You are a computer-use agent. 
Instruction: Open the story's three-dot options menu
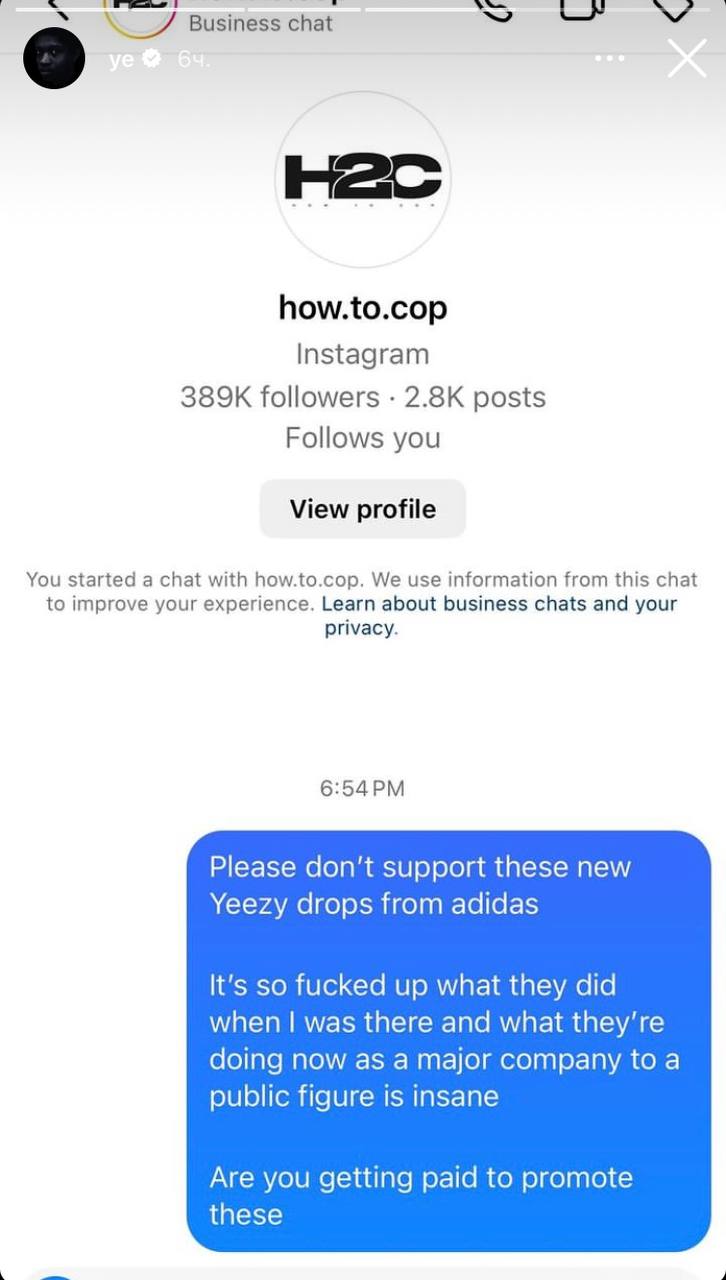(x=609, y=59)
